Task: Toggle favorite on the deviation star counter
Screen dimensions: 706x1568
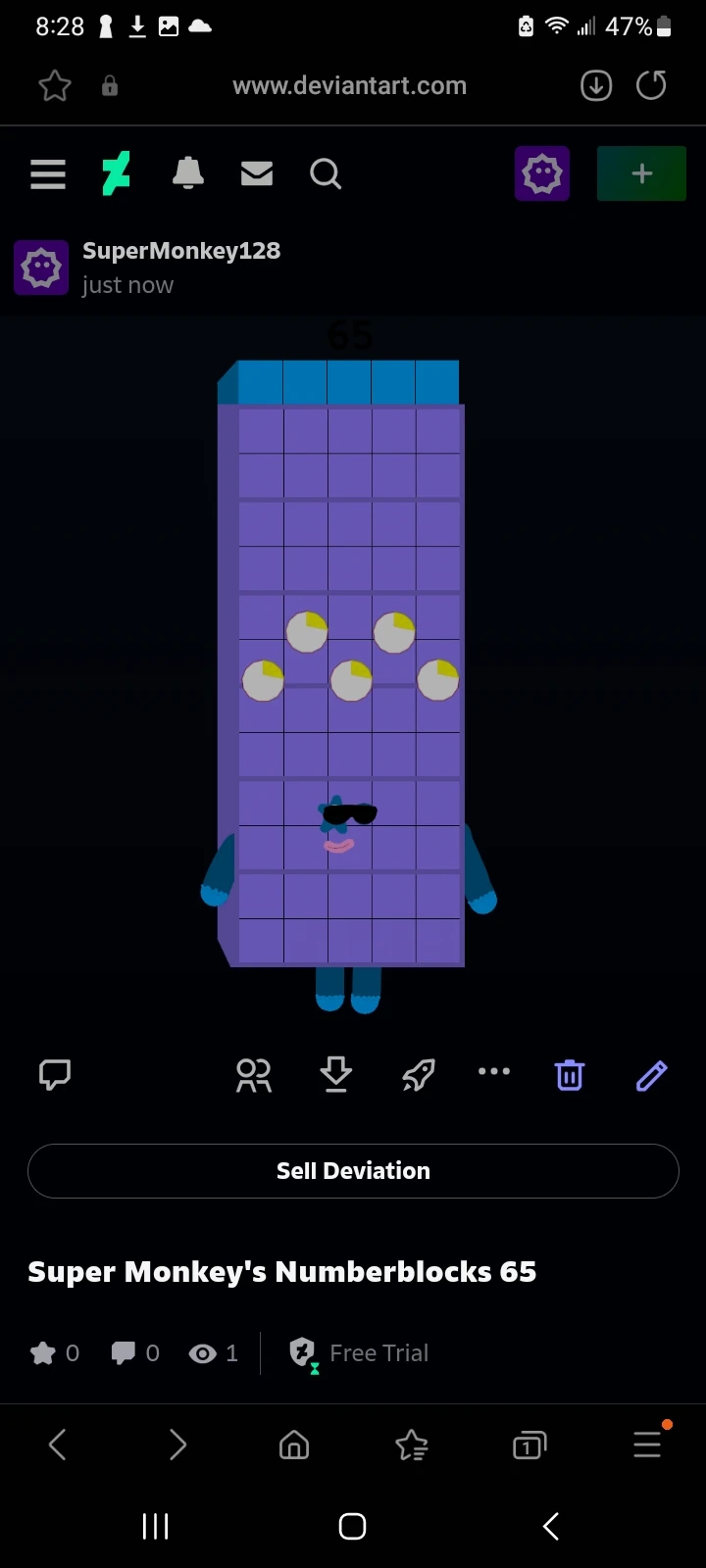Action: [x=54, y=1352]
